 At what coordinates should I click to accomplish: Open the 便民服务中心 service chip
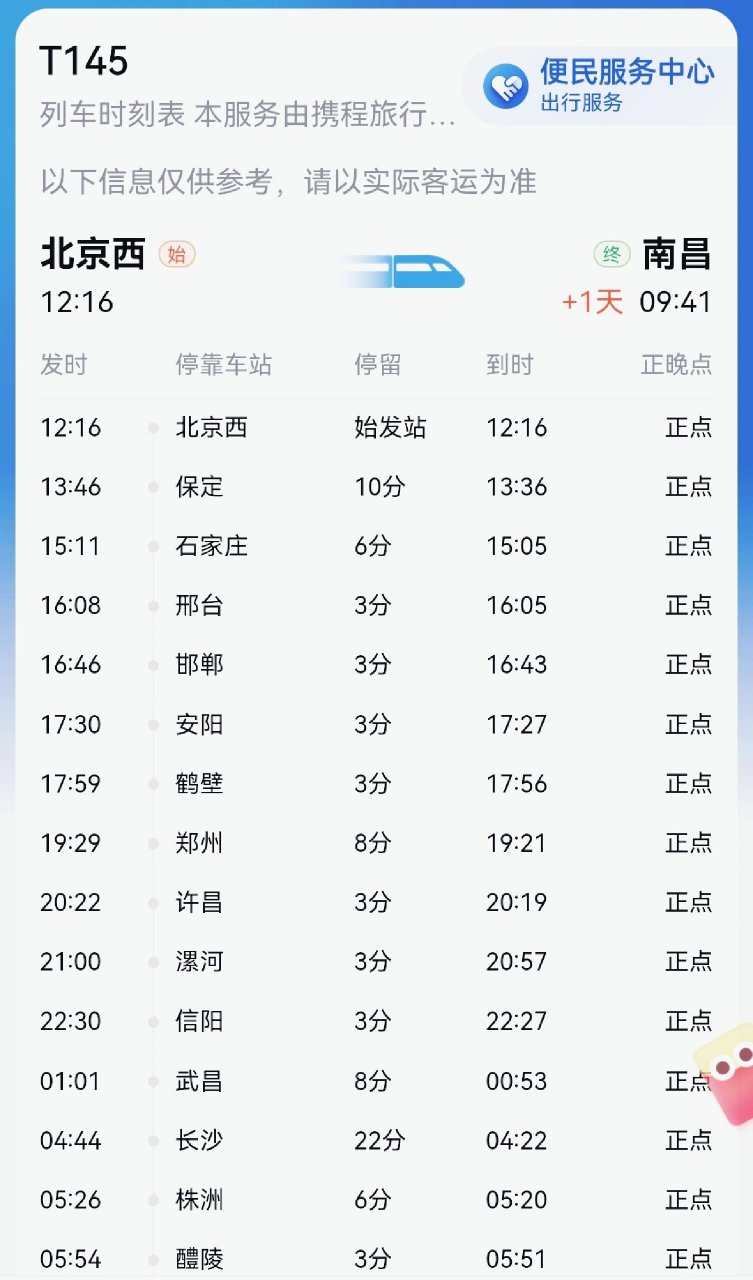pyautogui.click(x=600, y=86)
